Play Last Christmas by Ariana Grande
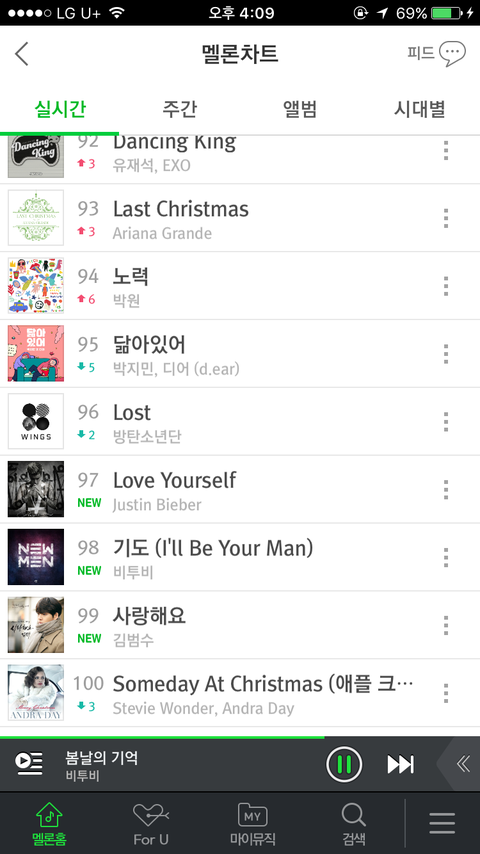480x854 pixels. 240,218
